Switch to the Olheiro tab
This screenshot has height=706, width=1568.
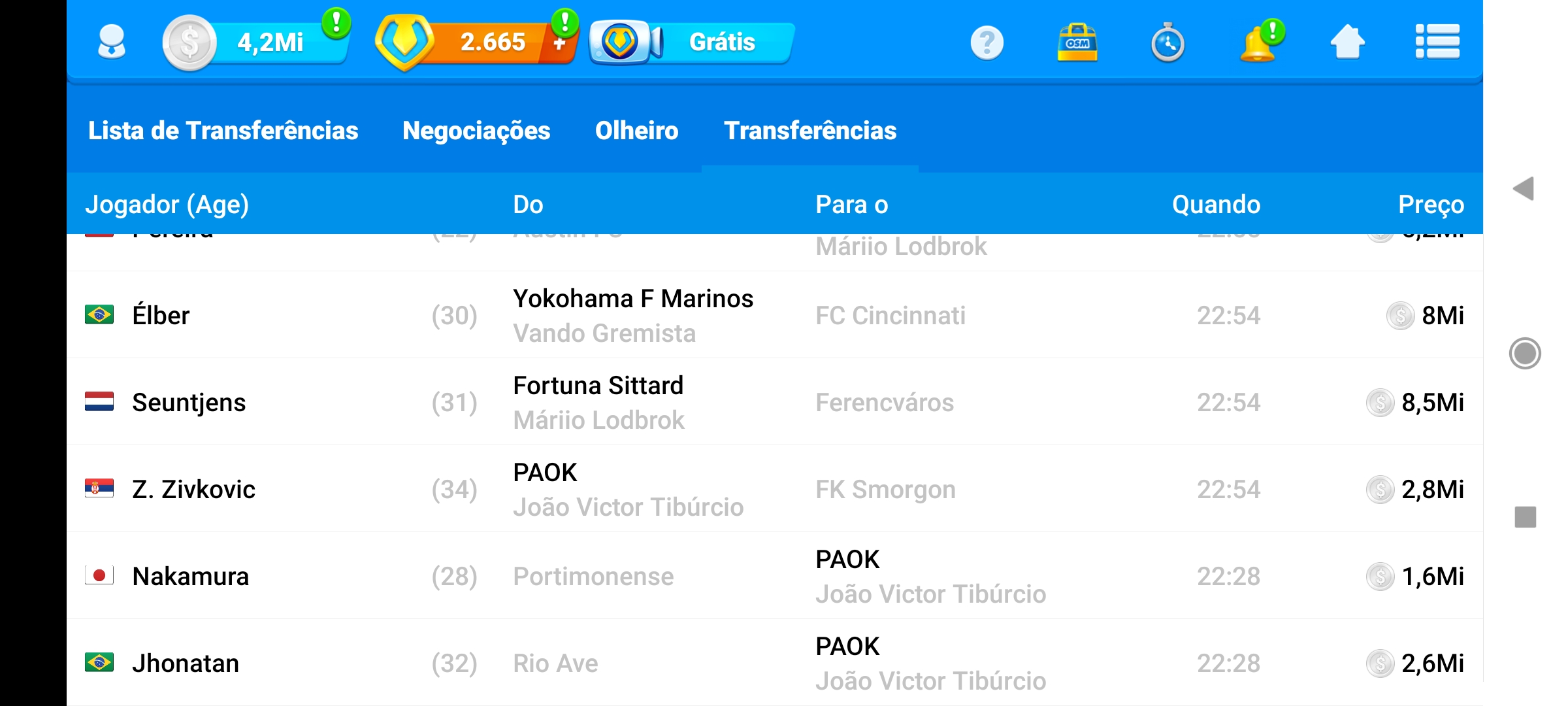pos(636,131)
